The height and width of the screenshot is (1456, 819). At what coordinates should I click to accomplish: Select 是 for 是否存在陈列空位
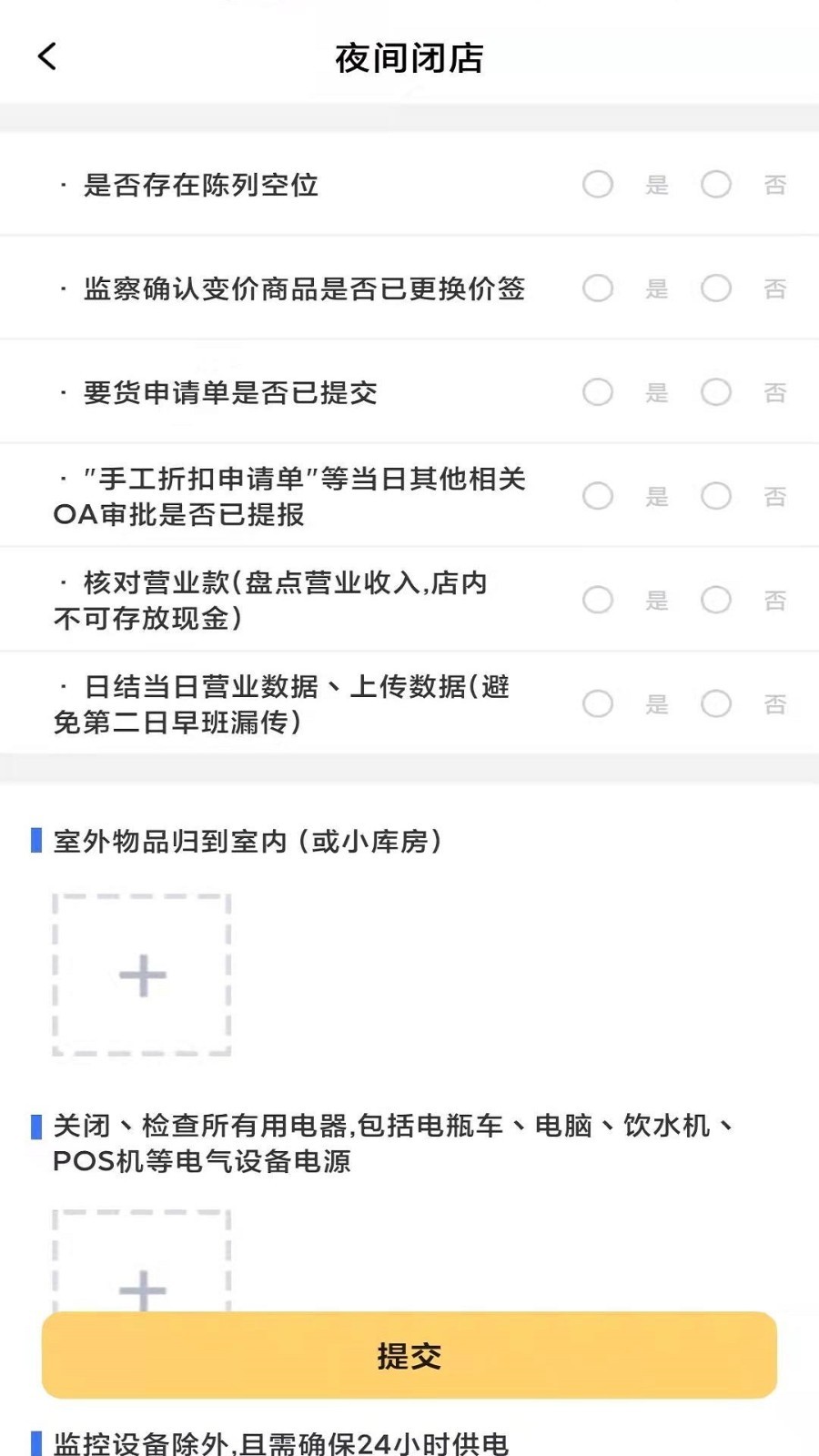[x=598, y=185]
